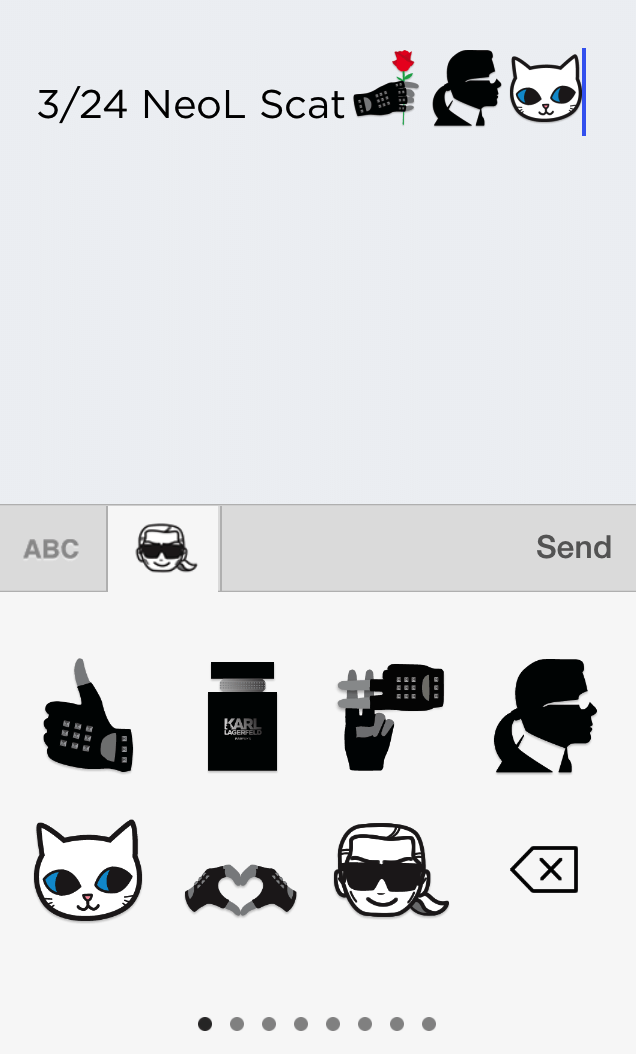Image resolution: width=636 pixels, height=1054 pixels.
Task: Insert the Karl profile silhouette emoji
Action: (546, 715)
